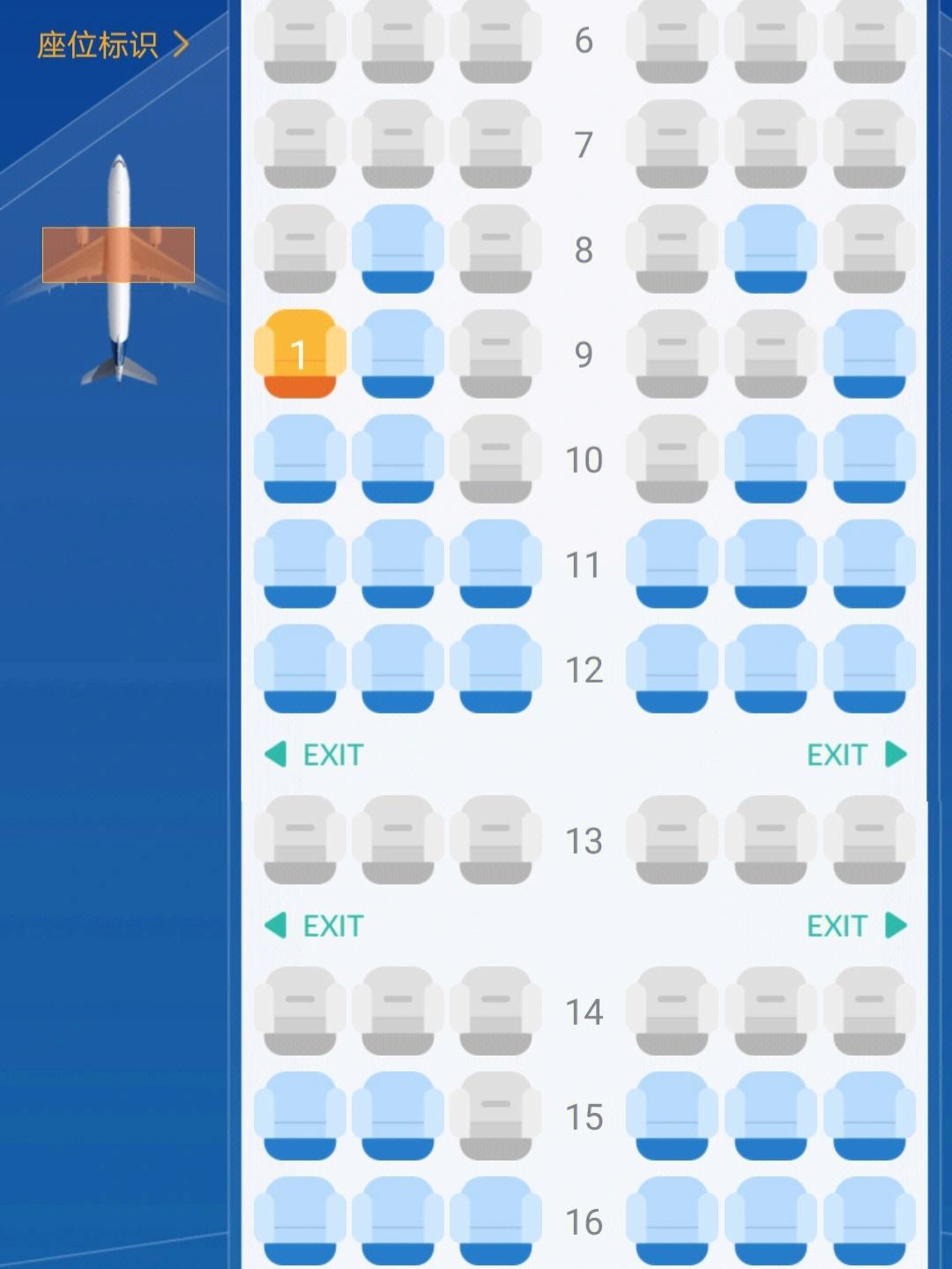The image size is (952, 1269).
Task: Select the available right-side middle seat in row 8
Action: tap(770, 249)
